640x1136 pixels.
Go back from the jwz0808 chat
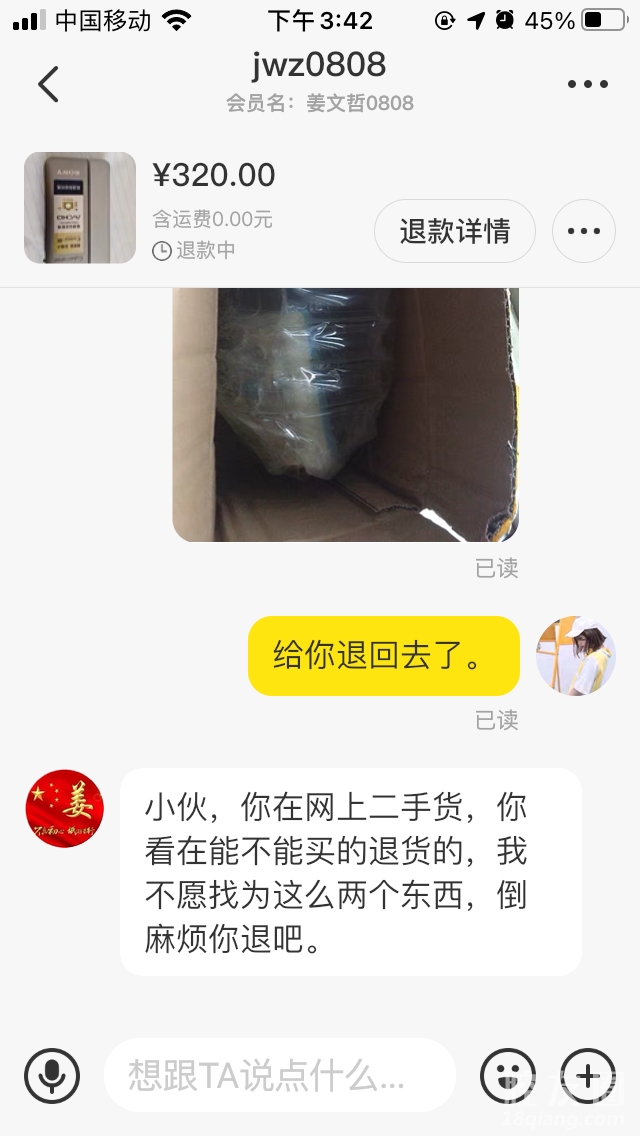48,85
